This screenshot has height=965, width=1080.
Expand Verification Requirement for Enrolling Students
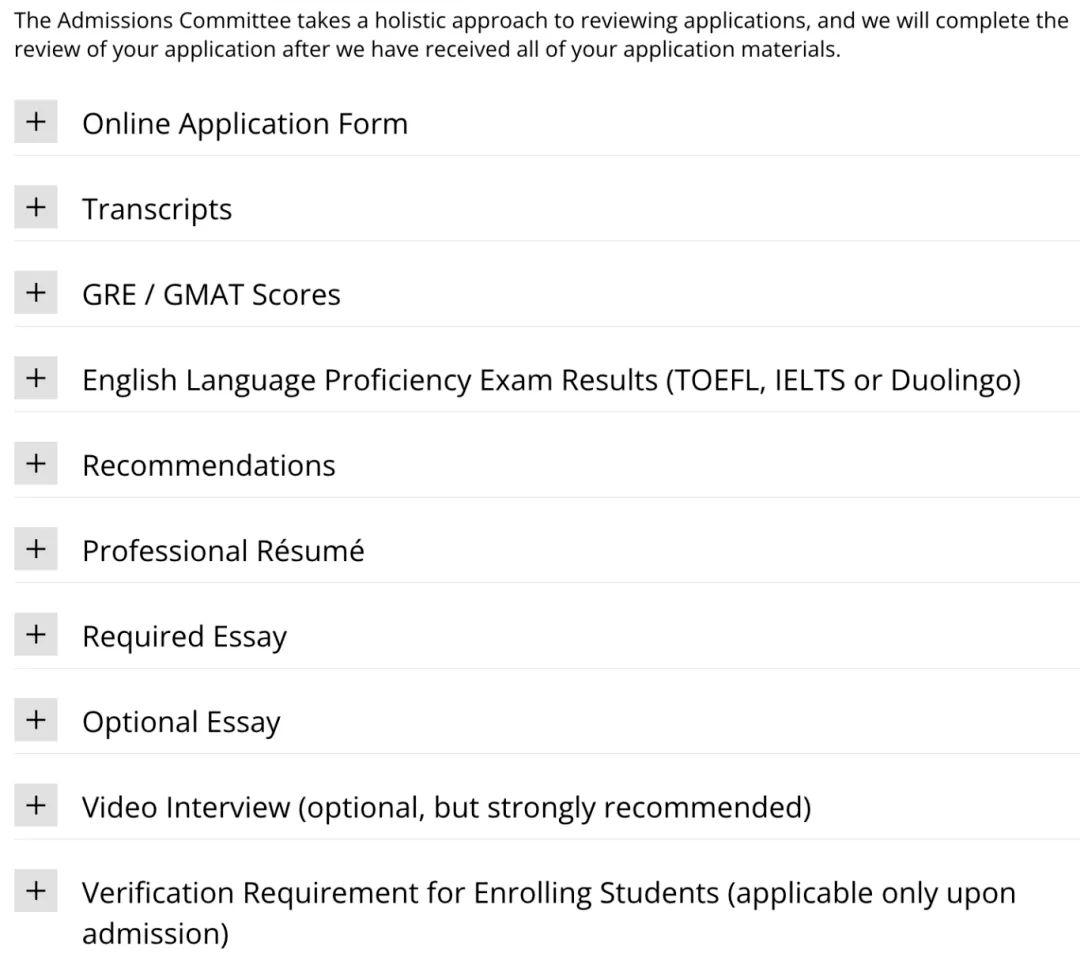(36, 892)
